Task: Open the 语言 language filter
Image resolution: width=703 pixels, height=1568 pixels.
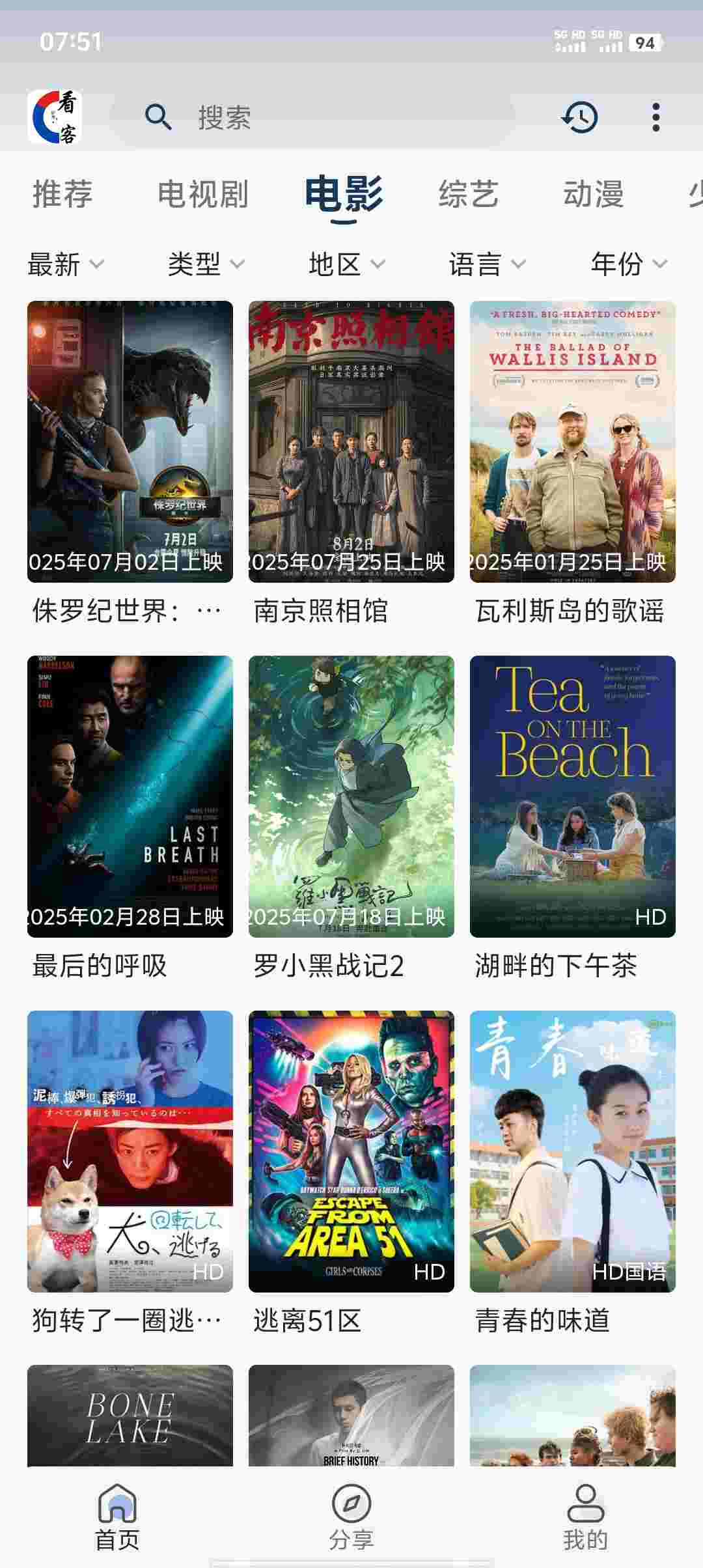Action: tap(487, 264)
